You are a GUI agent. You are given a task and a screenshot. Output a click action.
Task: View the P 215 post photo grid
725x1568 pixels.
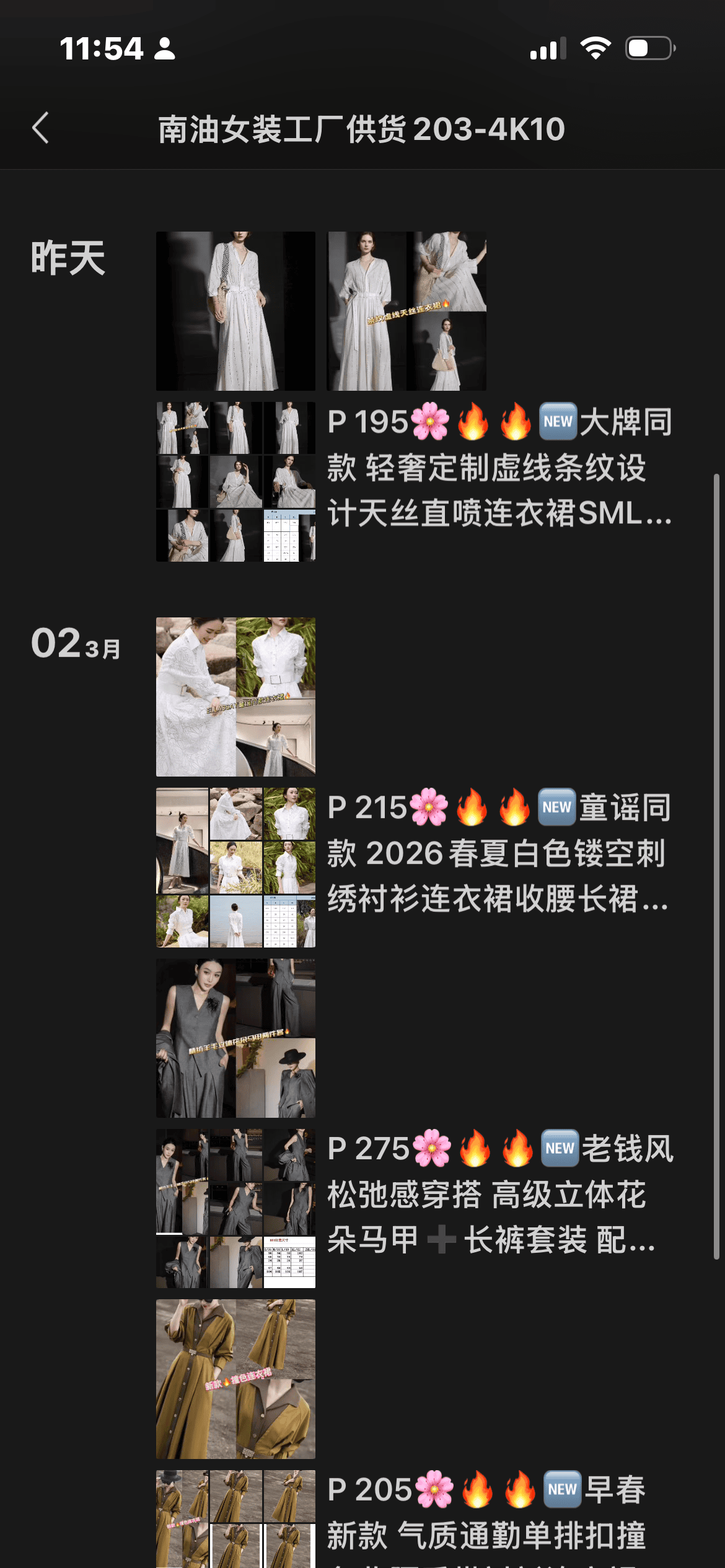tap(235, 867)
